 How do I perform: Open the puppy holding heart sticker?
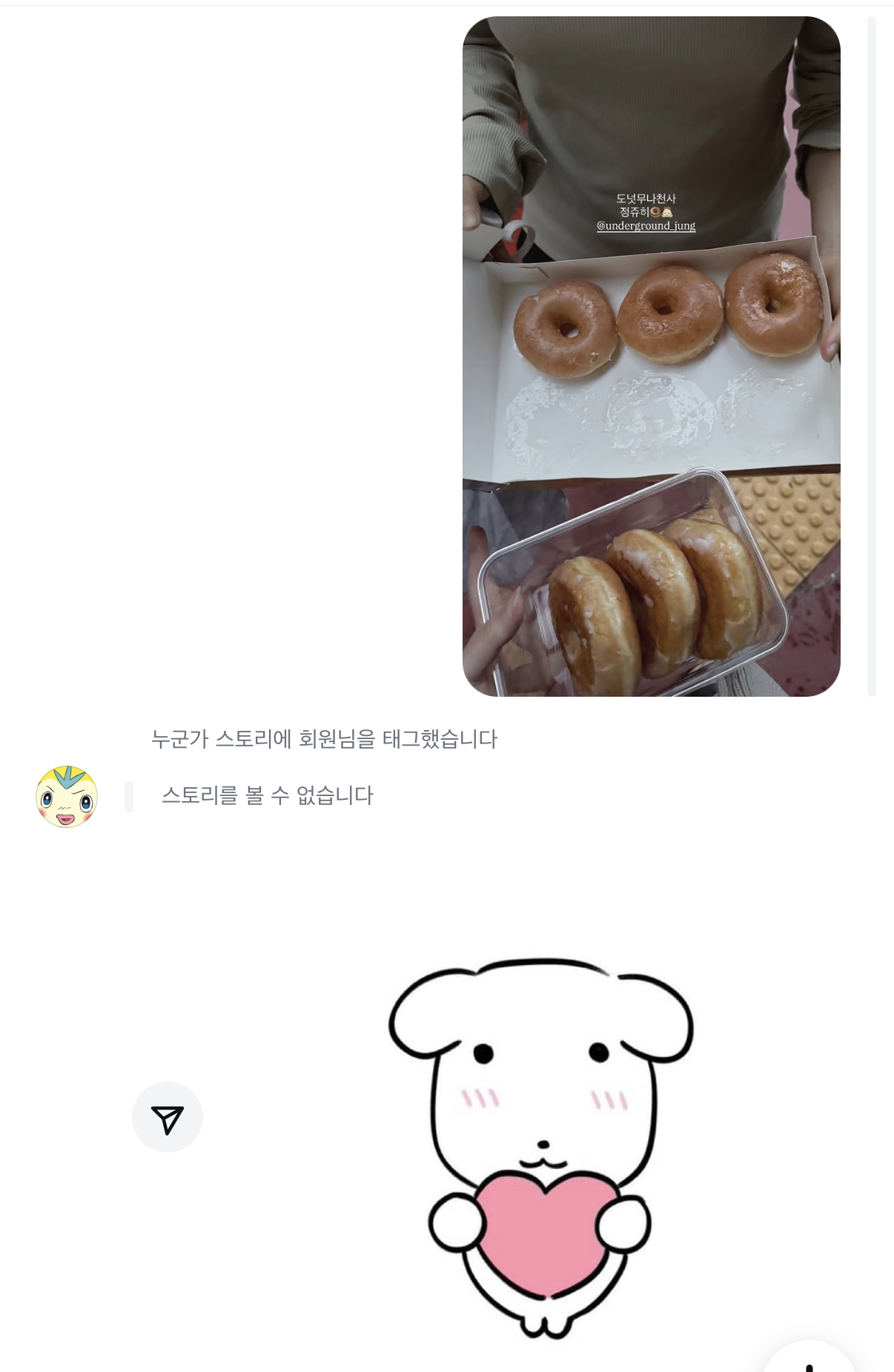tap(541, 1149)
